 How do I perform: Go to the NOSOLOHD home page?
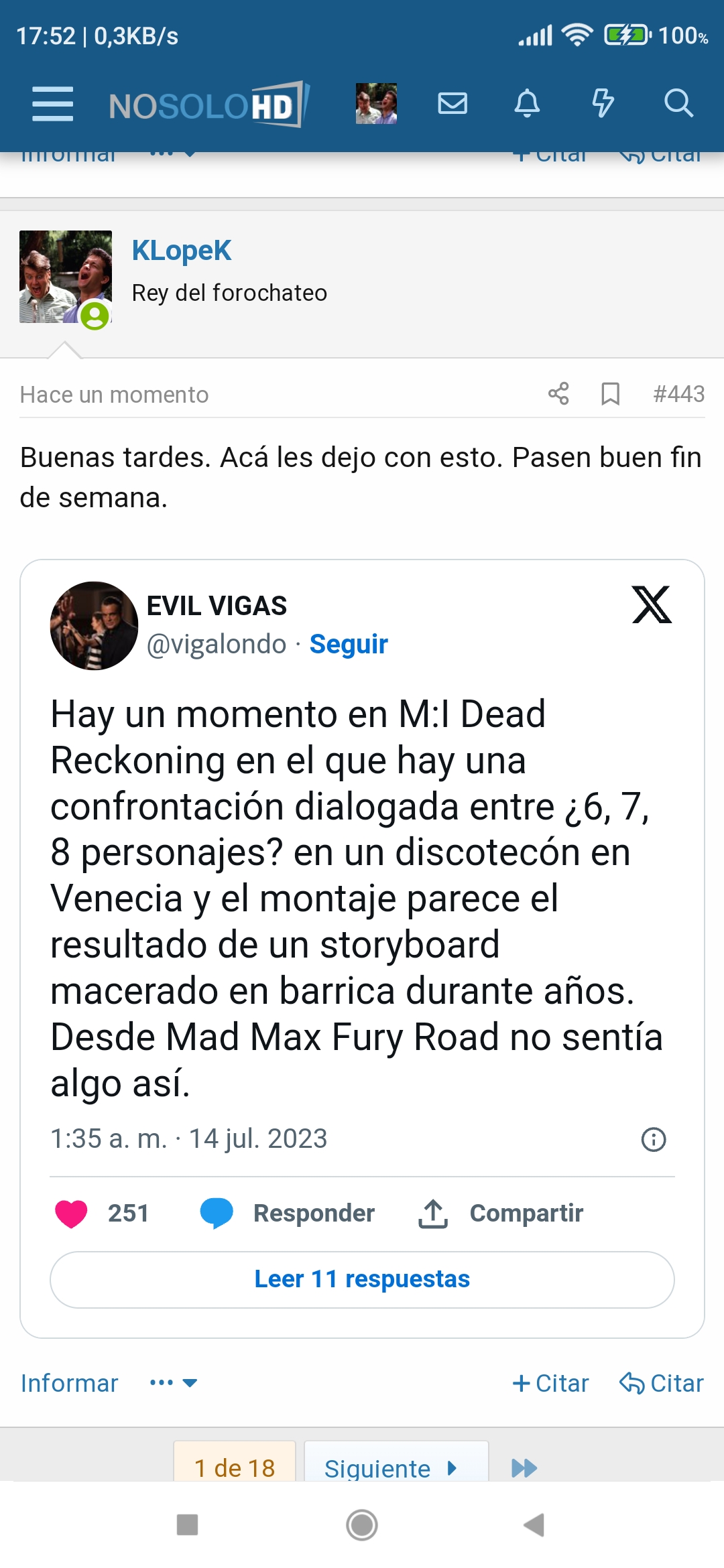point(208,105)
